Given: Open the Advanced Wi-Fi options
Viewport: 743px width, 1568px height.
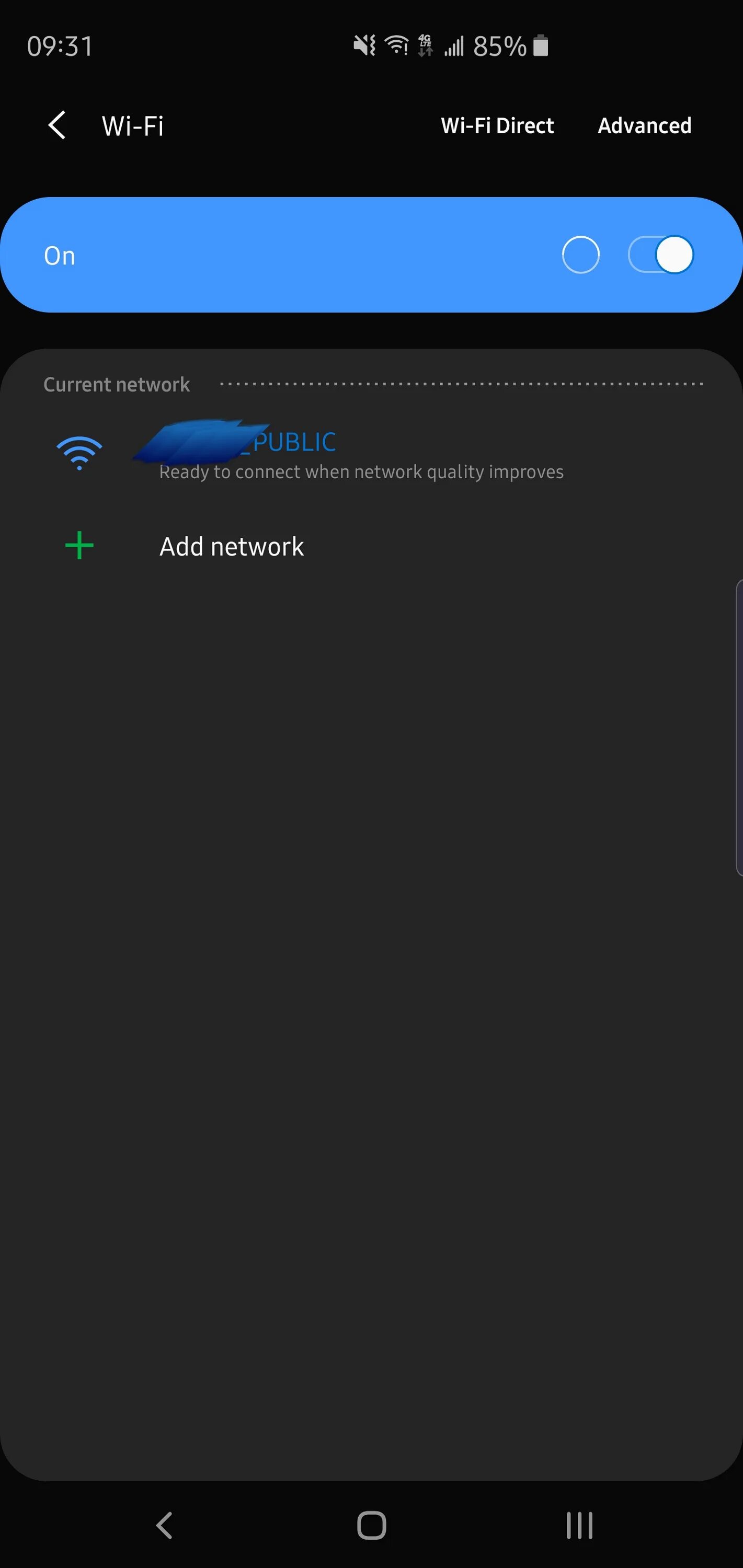Looking at the screenshot, I should 644,125.
